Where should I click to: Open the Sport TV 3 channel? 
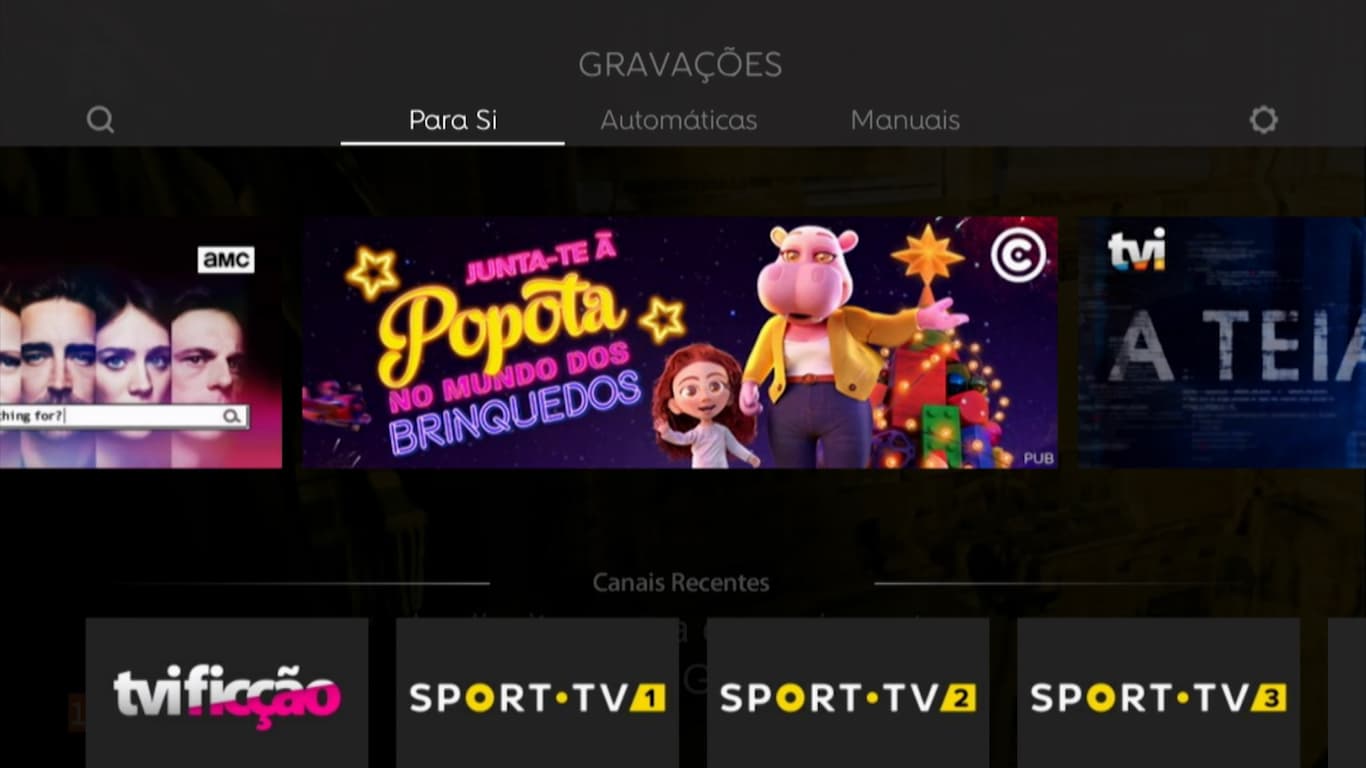pos(1158,692)
